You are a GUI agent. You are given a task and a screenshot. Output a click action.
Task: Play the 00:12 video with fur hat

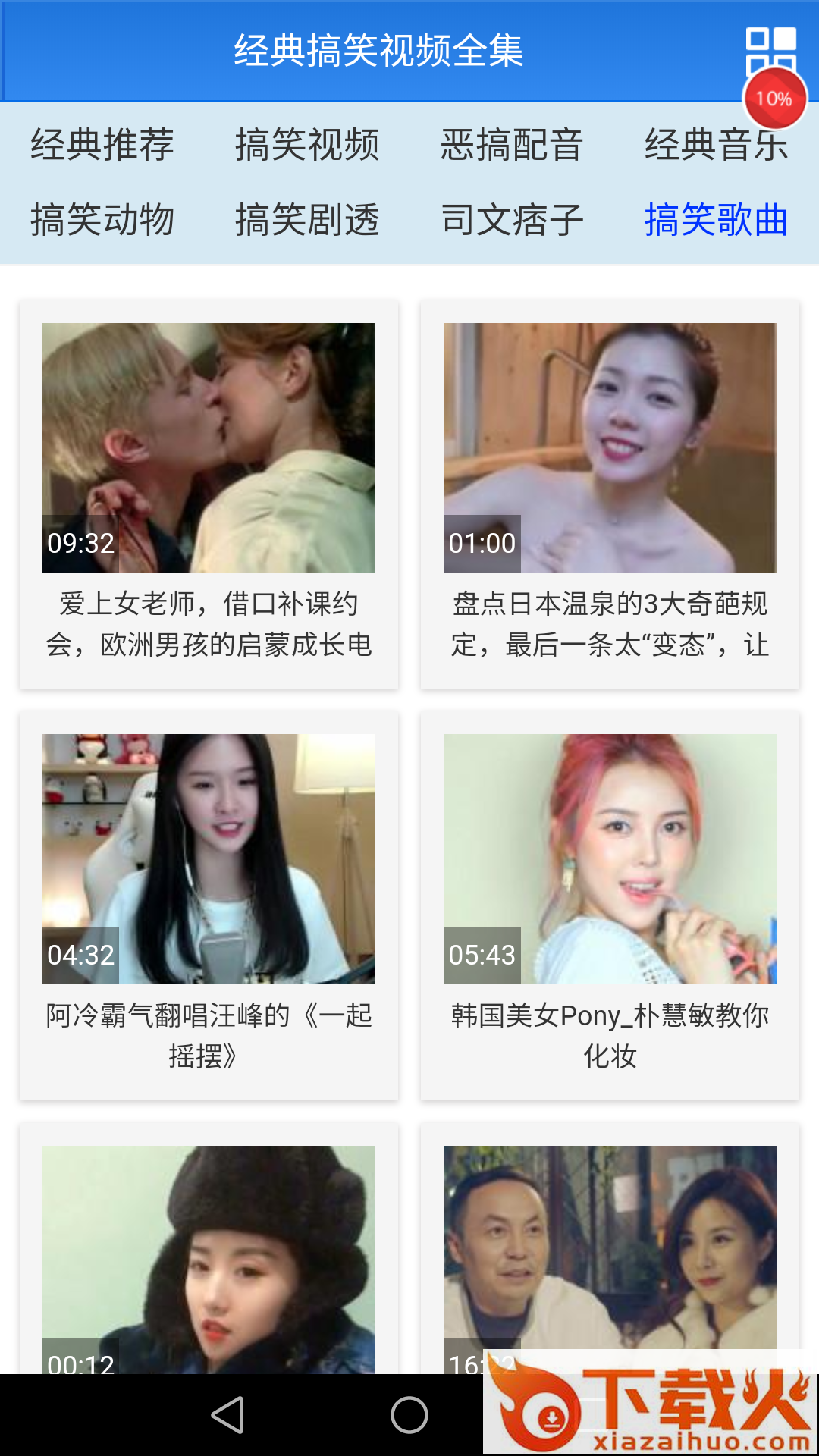pyautogui.click(x=209, y=1259)
